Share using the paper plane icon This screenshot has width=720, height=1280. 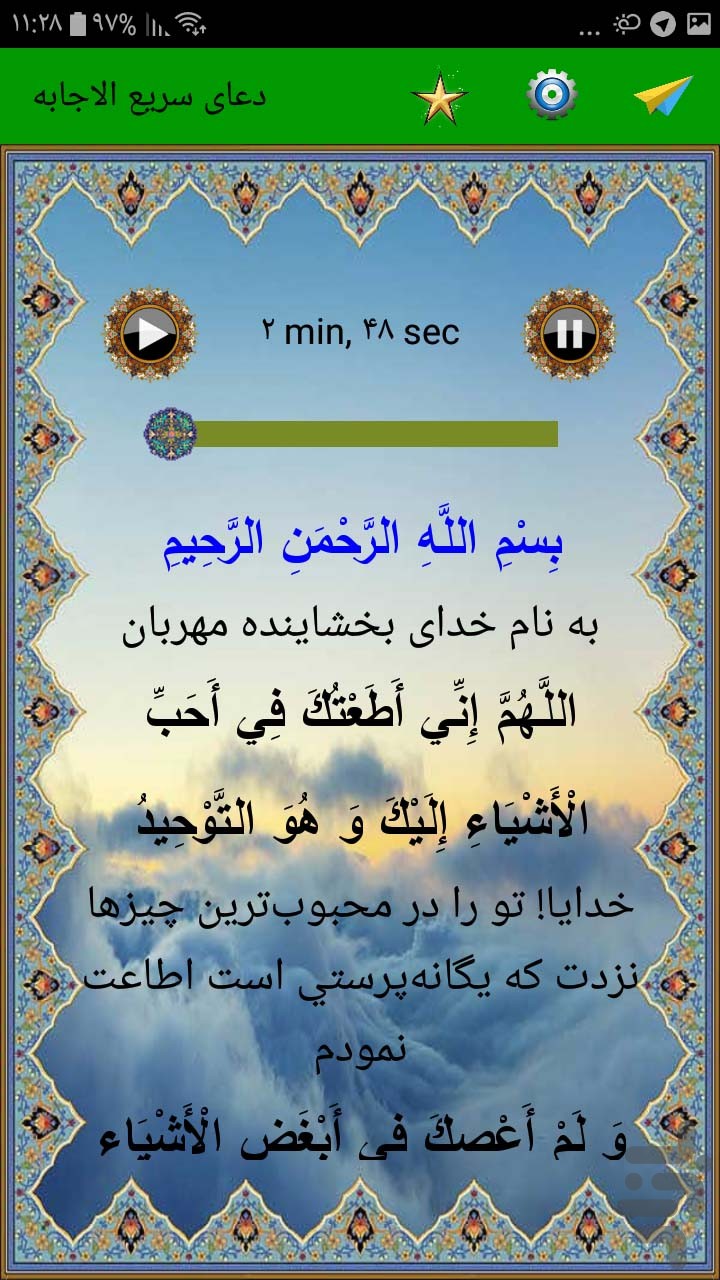click(x=663, y=97)
